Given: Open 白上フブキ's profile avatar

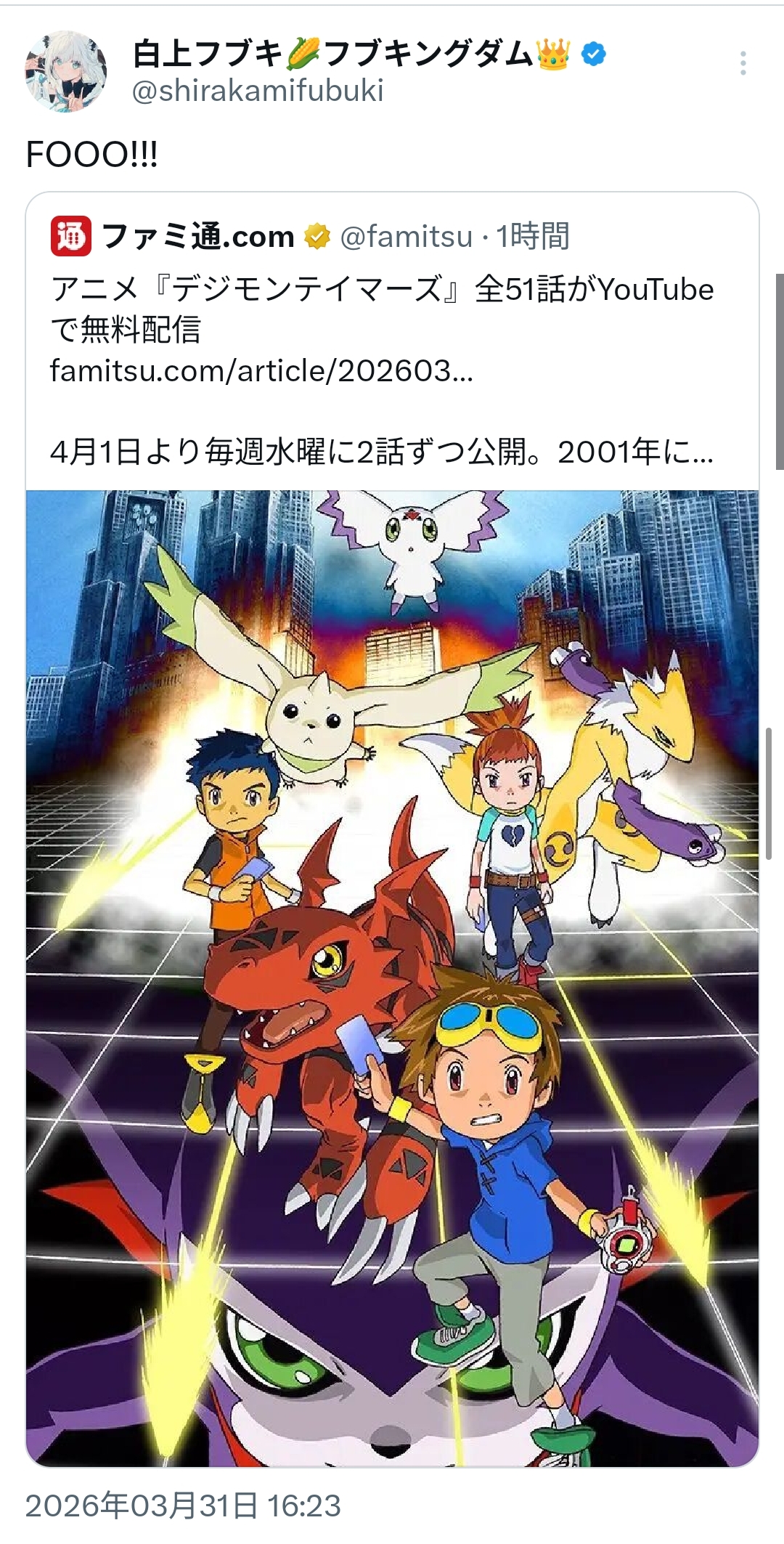Looking at the screenshot, I should click(x=66, y=71).
